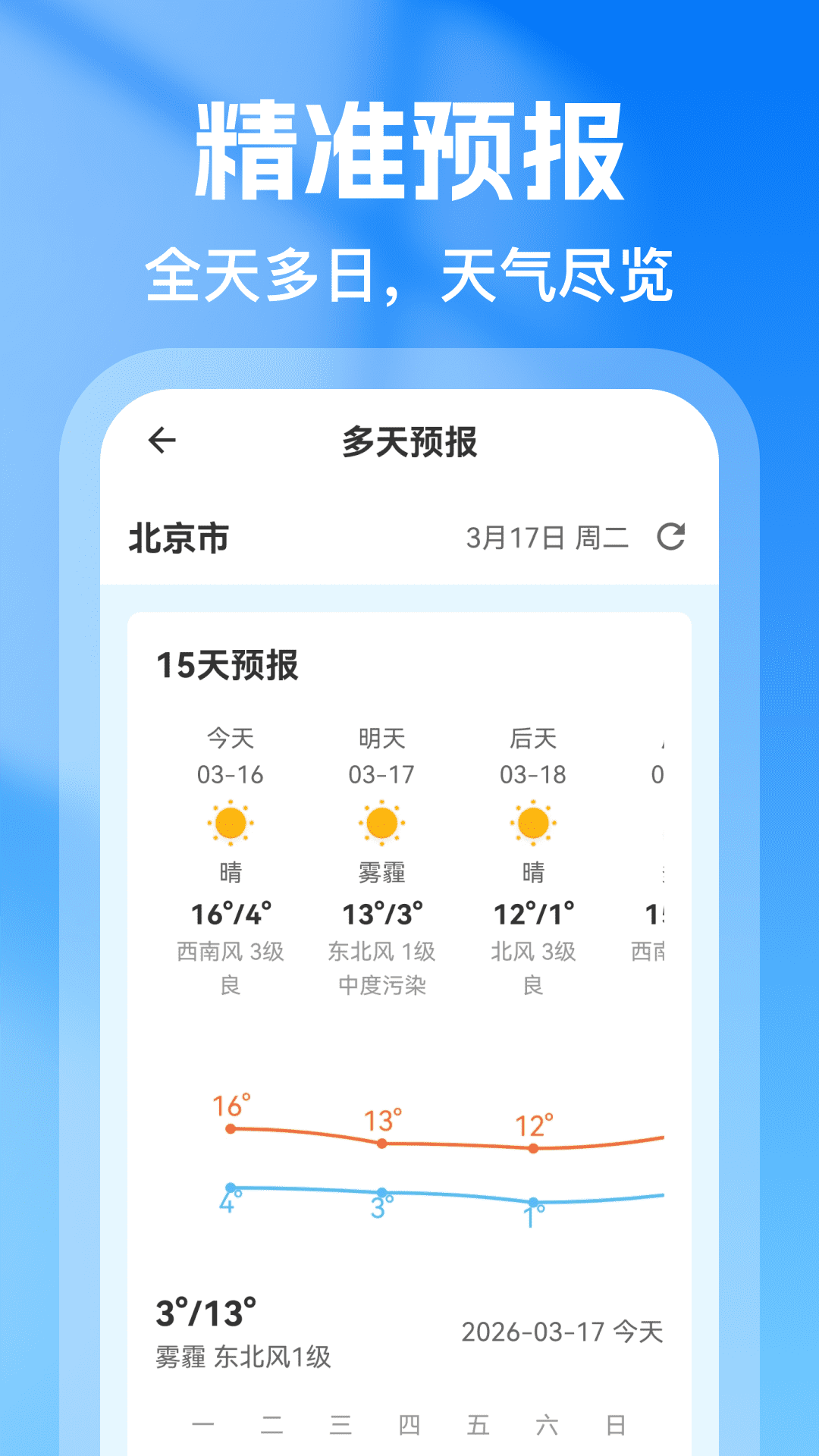Expand the 15天预报 section
The height and width of the screenshot is (1456, 819).
pyautogui.click(x=227, y=667)
